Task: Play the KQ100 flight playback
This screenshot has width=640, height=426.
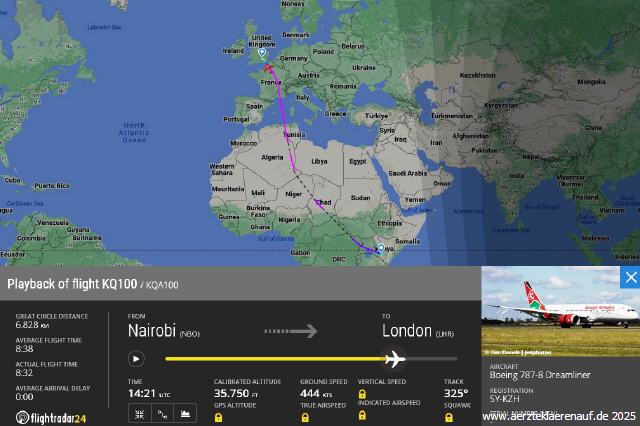Action: click(136, 358)
